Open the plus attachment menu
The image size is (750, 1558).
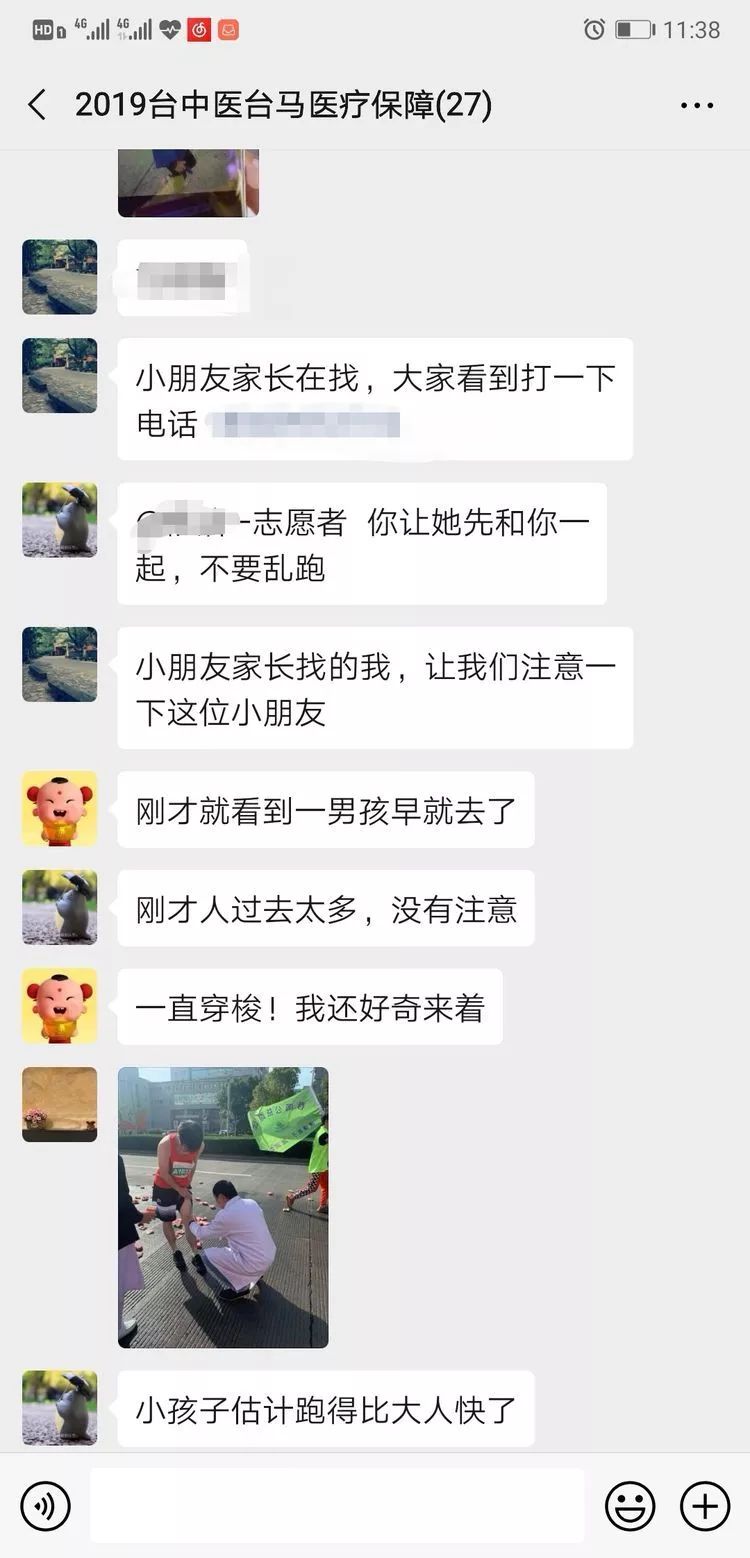point(705,1506)
